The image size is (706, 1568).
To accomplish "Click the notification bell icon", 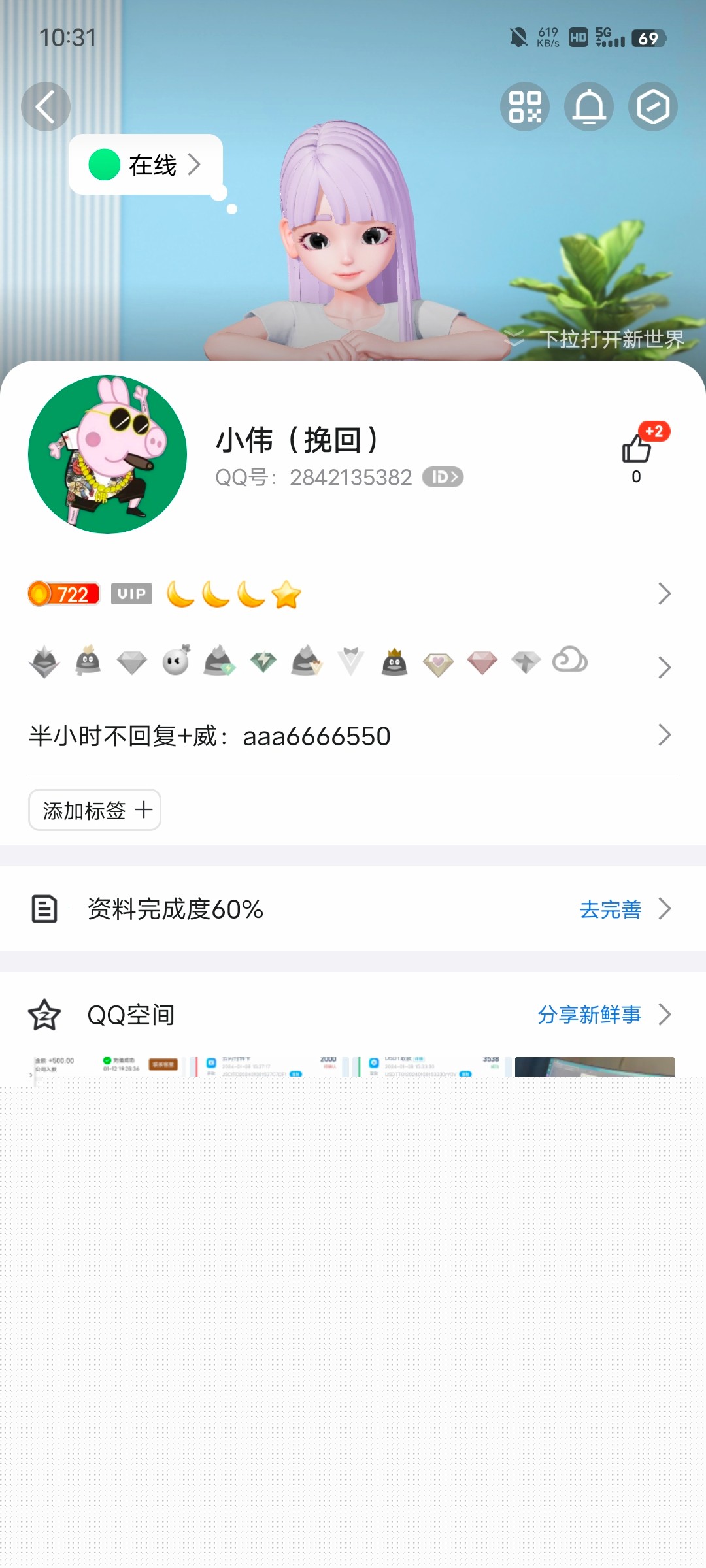I will [588, 106].
